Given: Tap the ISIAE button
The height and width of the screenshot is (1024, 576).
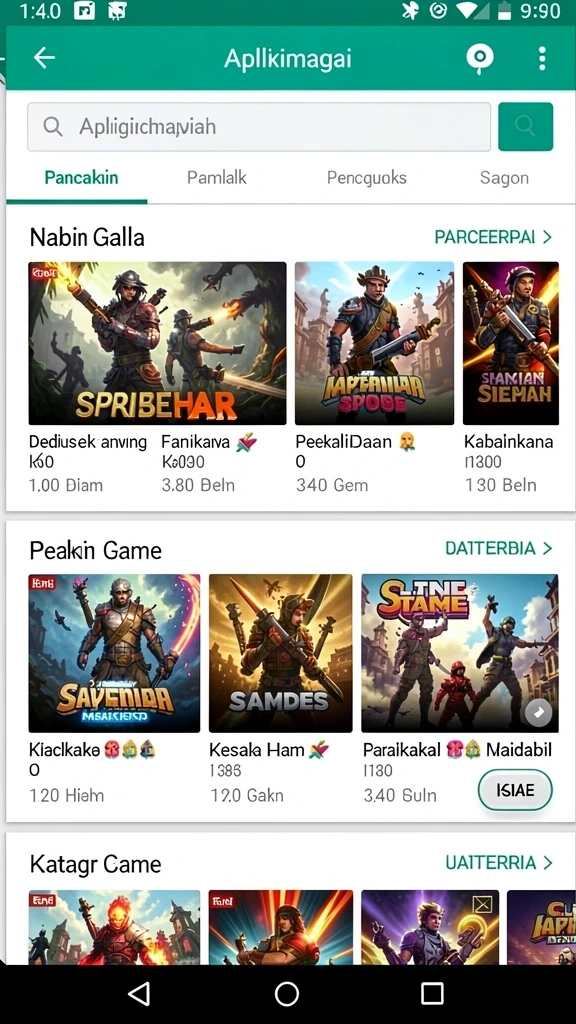Looking at the screenshot, I should (x=515, y=790).
